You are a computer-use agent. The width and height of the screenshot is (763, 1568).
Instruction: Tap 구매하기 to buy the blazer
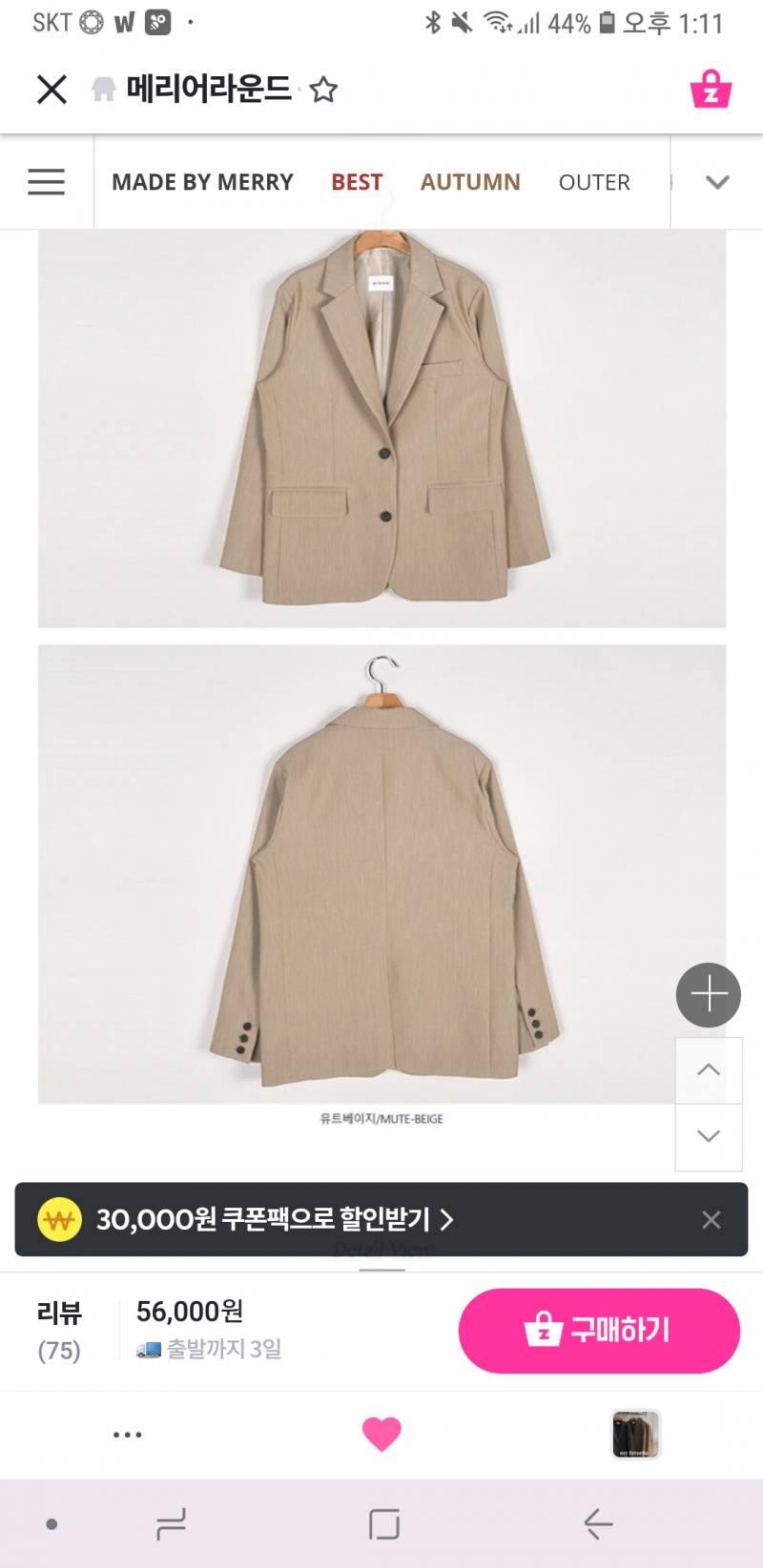[599, 1331]
